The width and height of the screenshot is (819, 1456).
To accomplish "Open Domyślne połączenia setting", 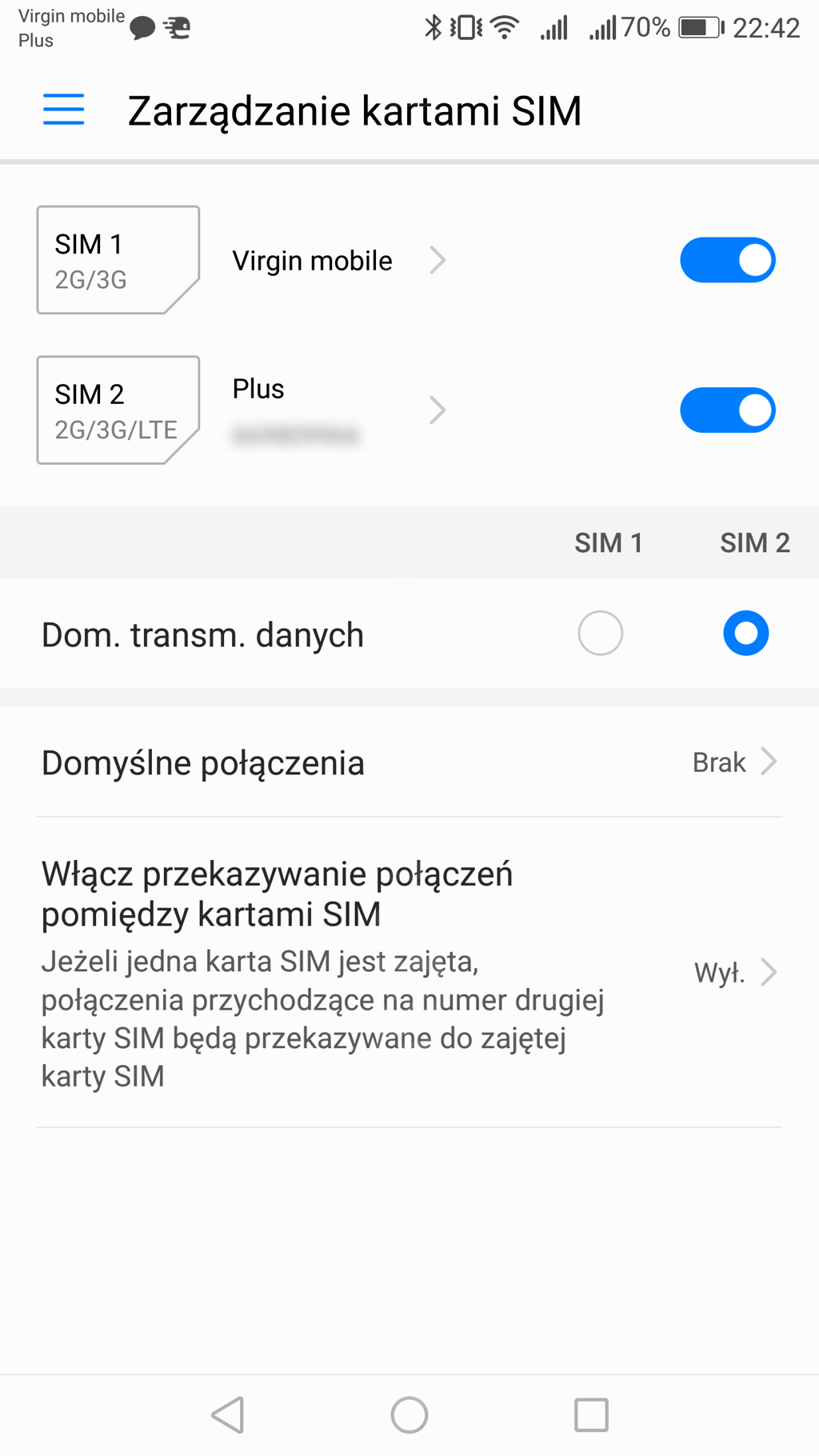I will [409, 762].
